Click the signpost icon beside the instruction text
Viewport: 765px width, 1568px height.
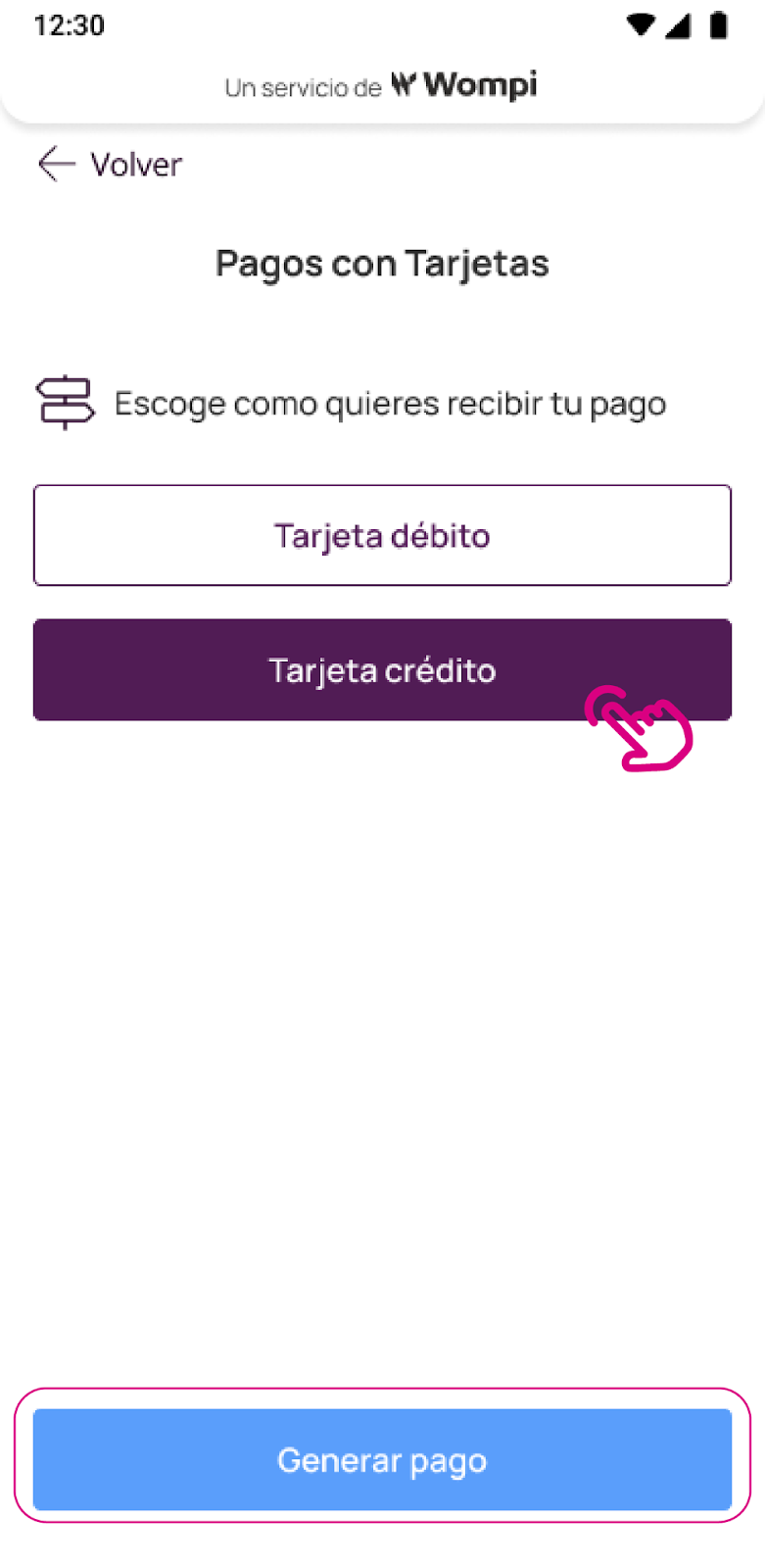pyautogui.click(x=64, y=402)
